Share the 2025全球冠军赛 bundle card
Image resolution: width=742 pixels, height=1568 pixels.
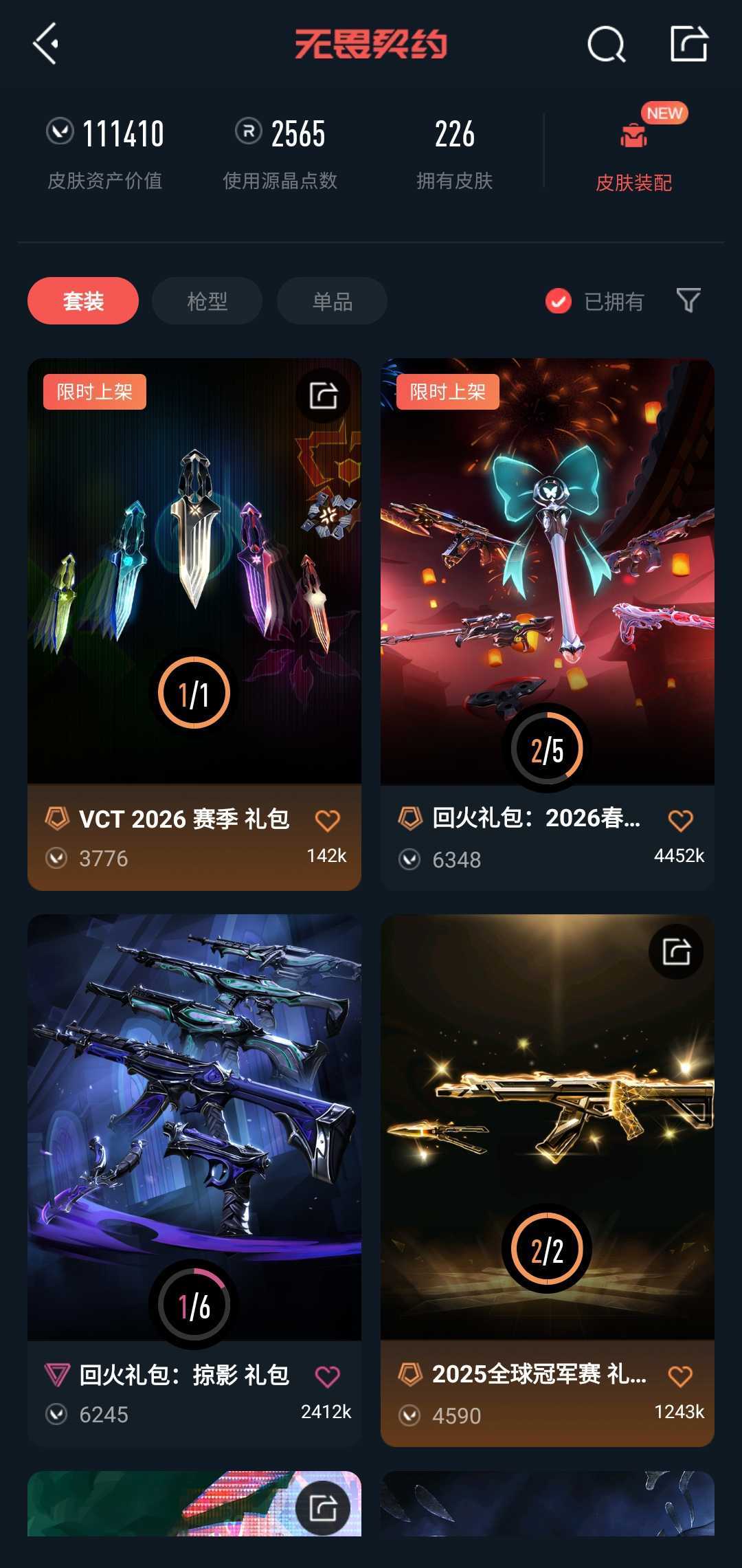[676, 952]
